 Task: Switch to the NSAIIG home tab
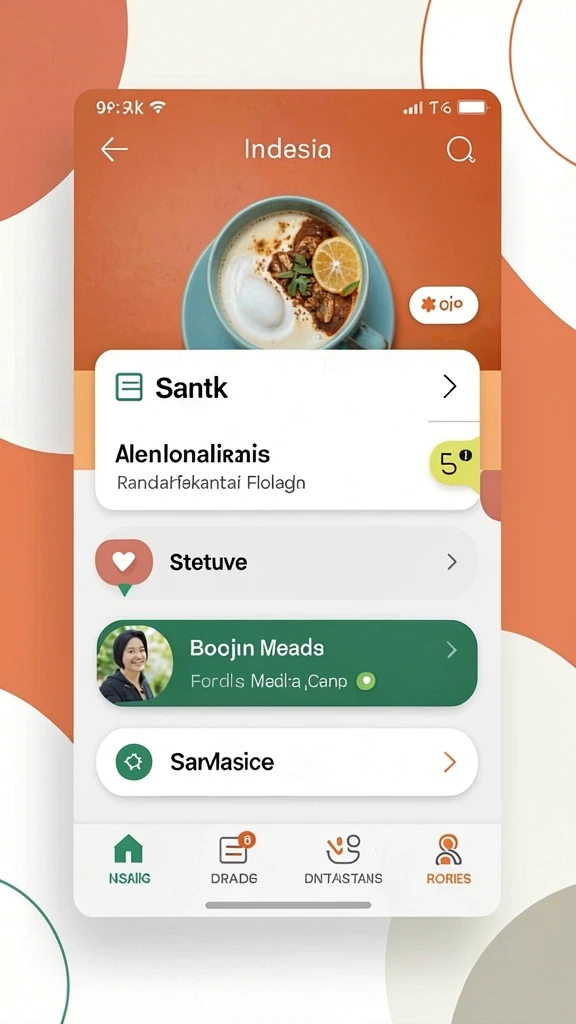[129, 859]
